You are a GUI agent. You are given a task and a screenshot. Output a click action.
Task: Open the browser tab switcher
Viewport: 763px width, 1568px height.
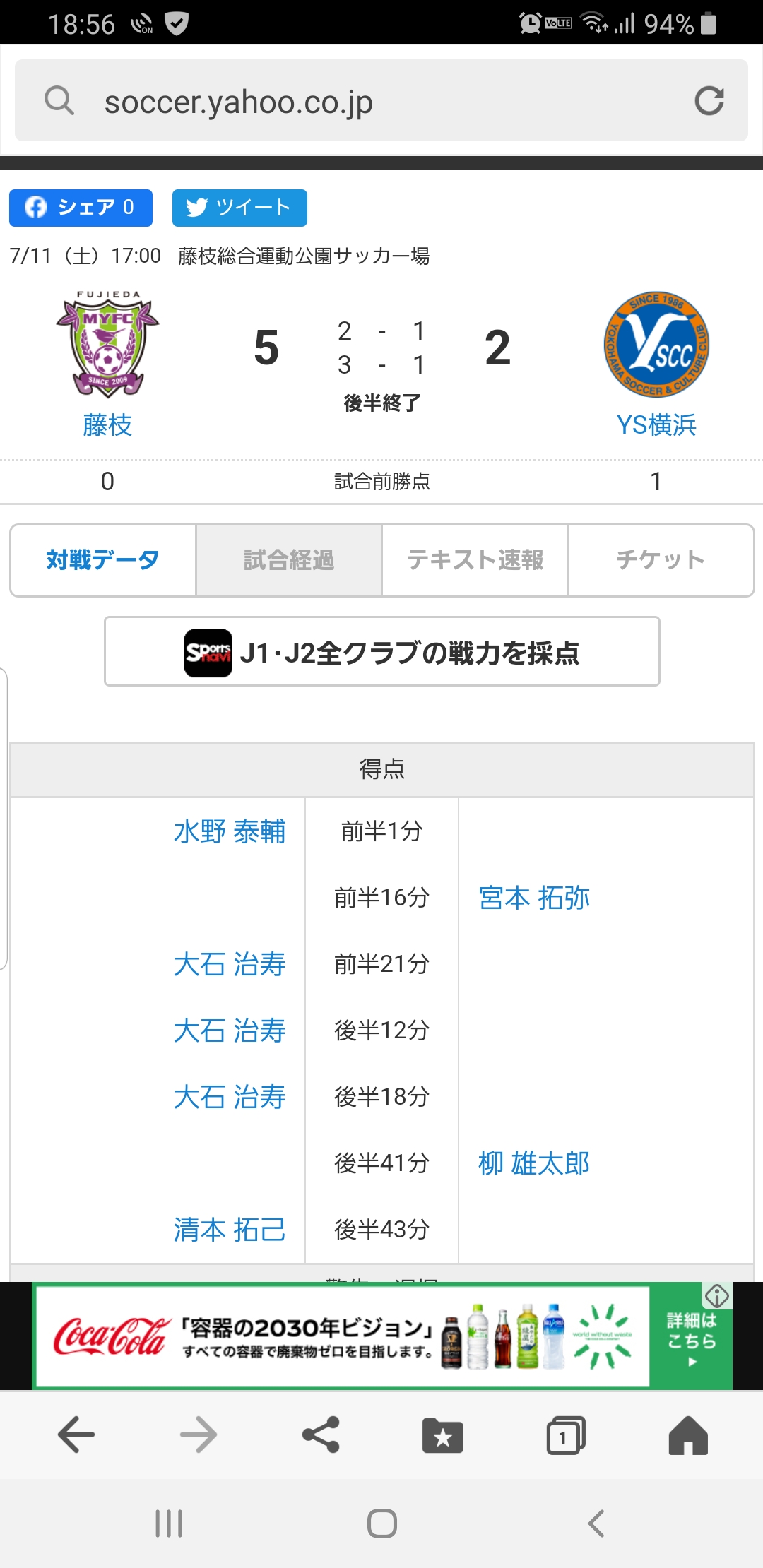pos(565,1435)
